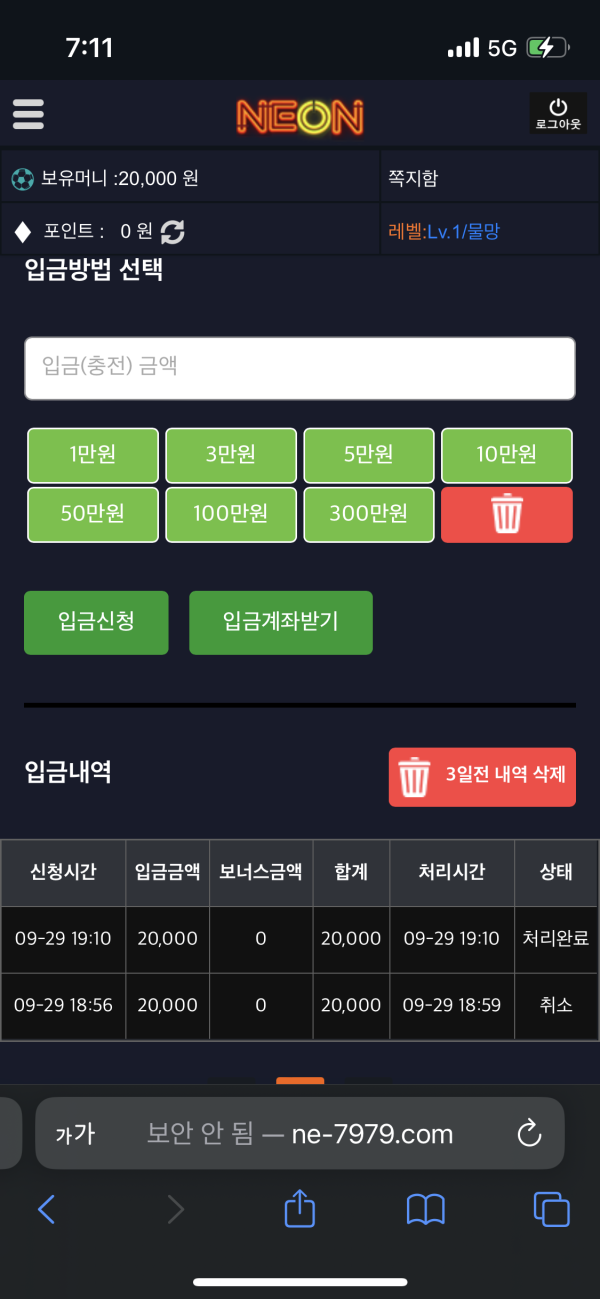Viewport: 600px width, 1299px height.
Task: Select the 50만원 amount button
Action: click(93, 514)
